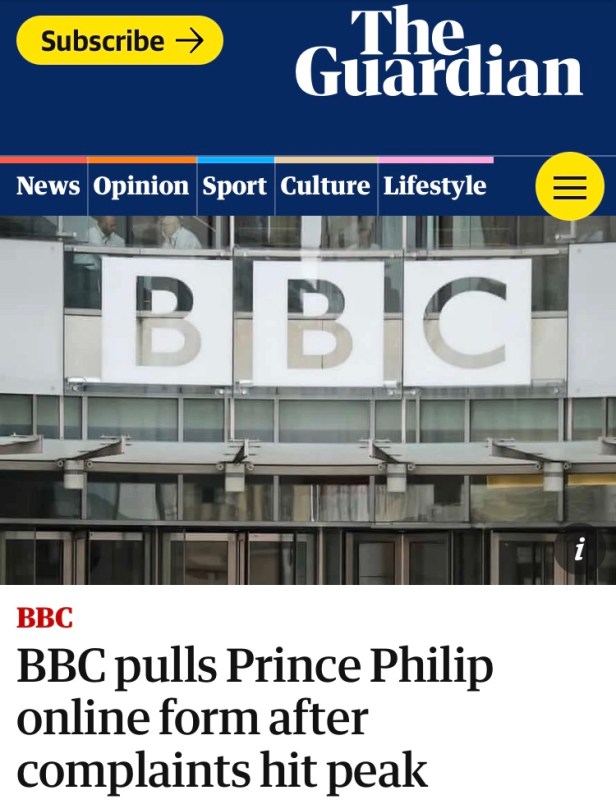
Task: Select the Culture section
Action: click(x=325, y=186)
